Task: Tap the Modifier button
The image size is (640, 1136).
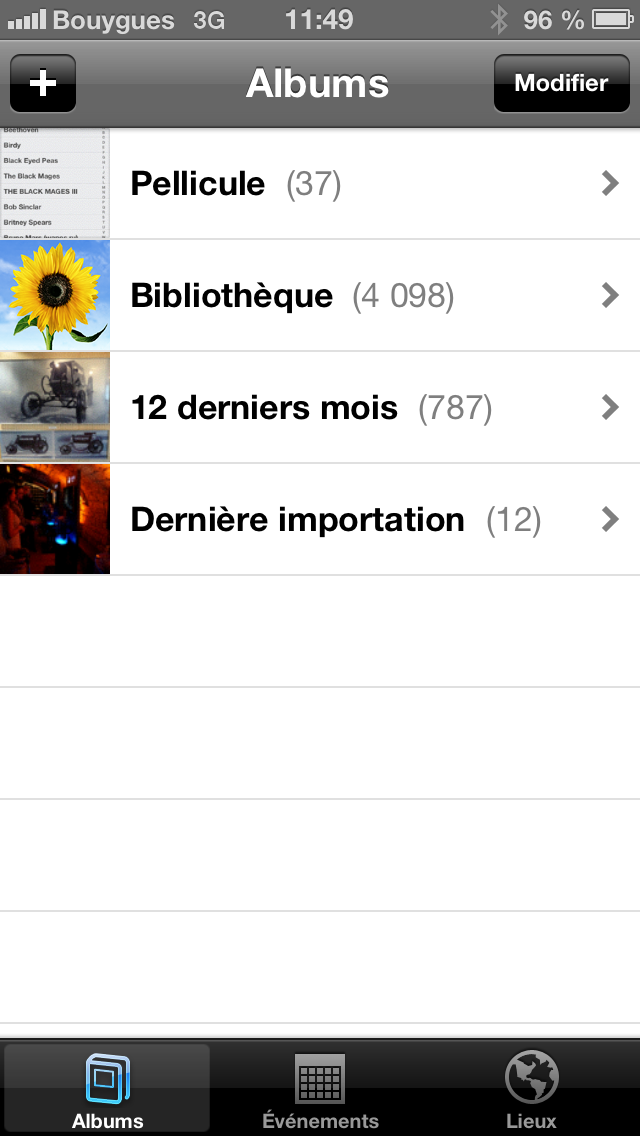Action: [x=561, y=84]
